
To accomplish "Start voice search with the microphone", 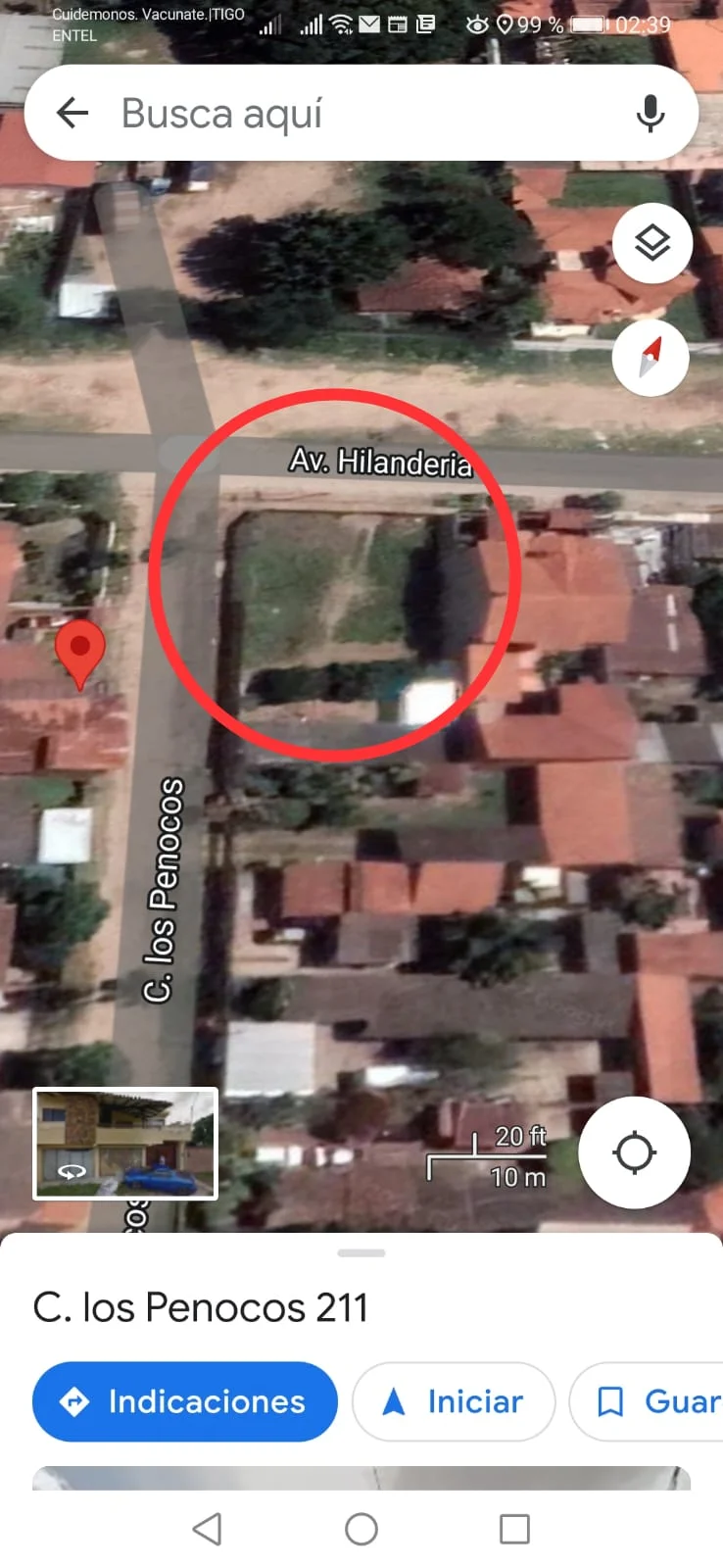I will (650, 114).
